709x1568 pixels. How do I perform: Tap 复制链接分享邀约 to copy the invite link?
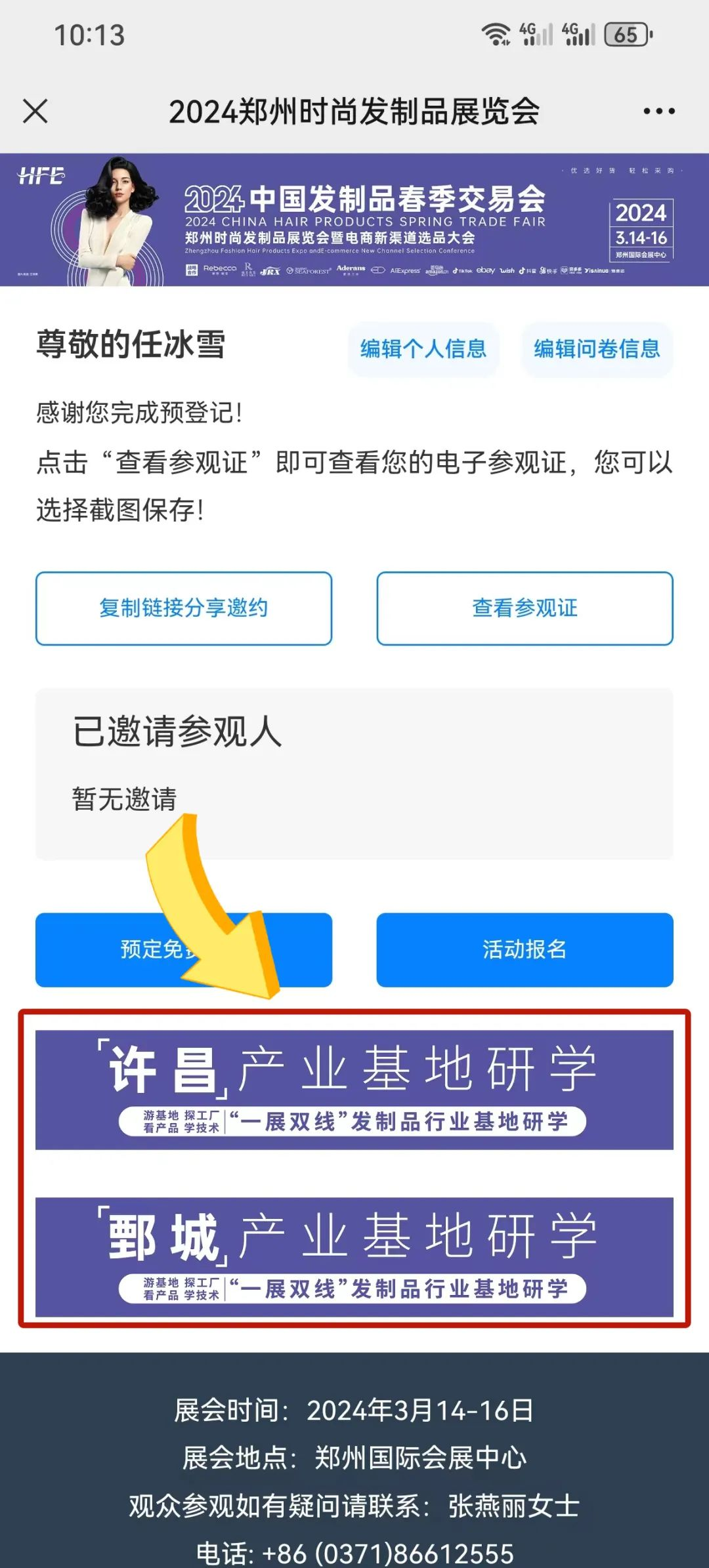184,608
